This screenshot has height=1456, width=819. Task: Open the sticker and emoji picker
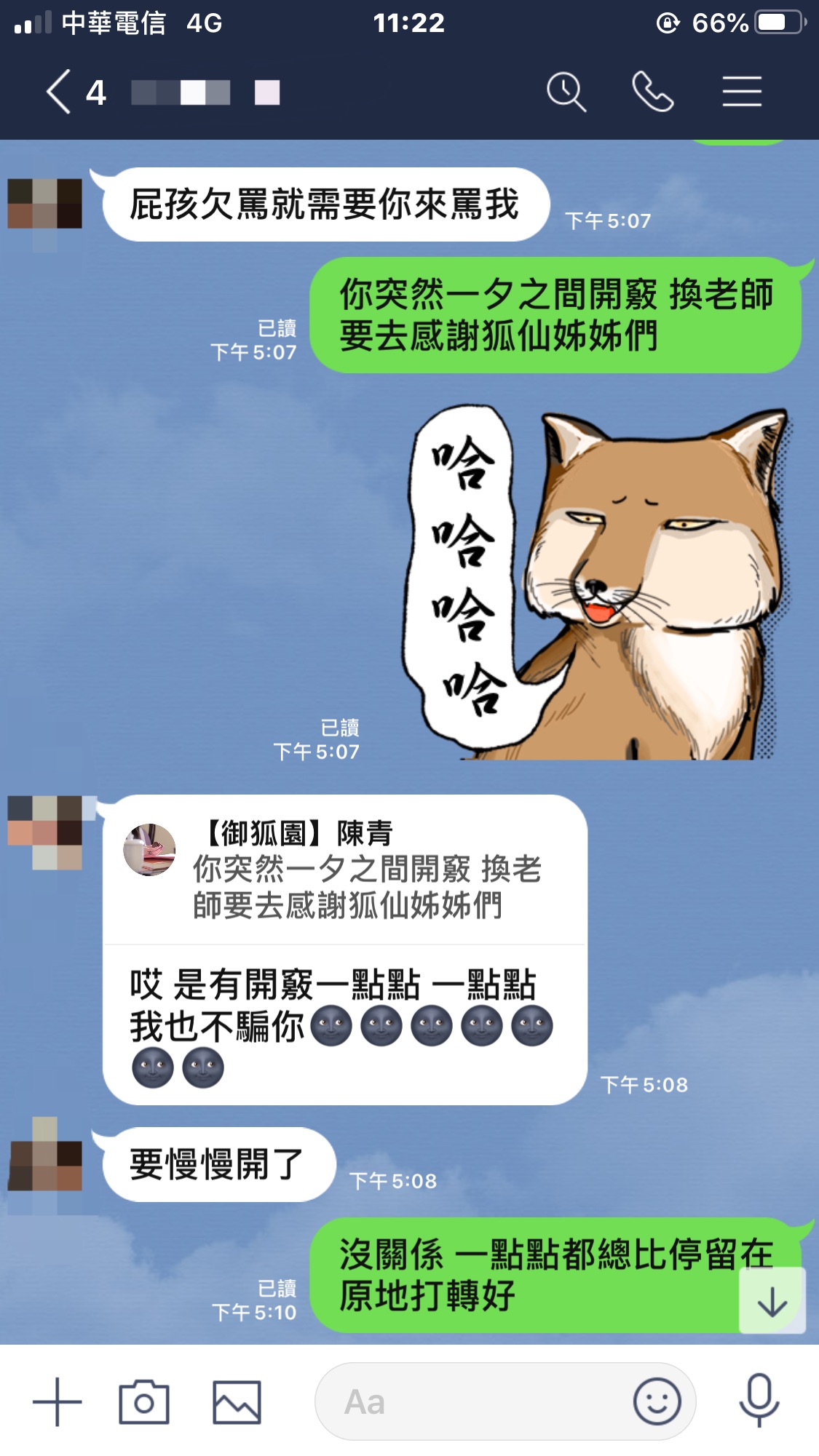click(657, 1401)
